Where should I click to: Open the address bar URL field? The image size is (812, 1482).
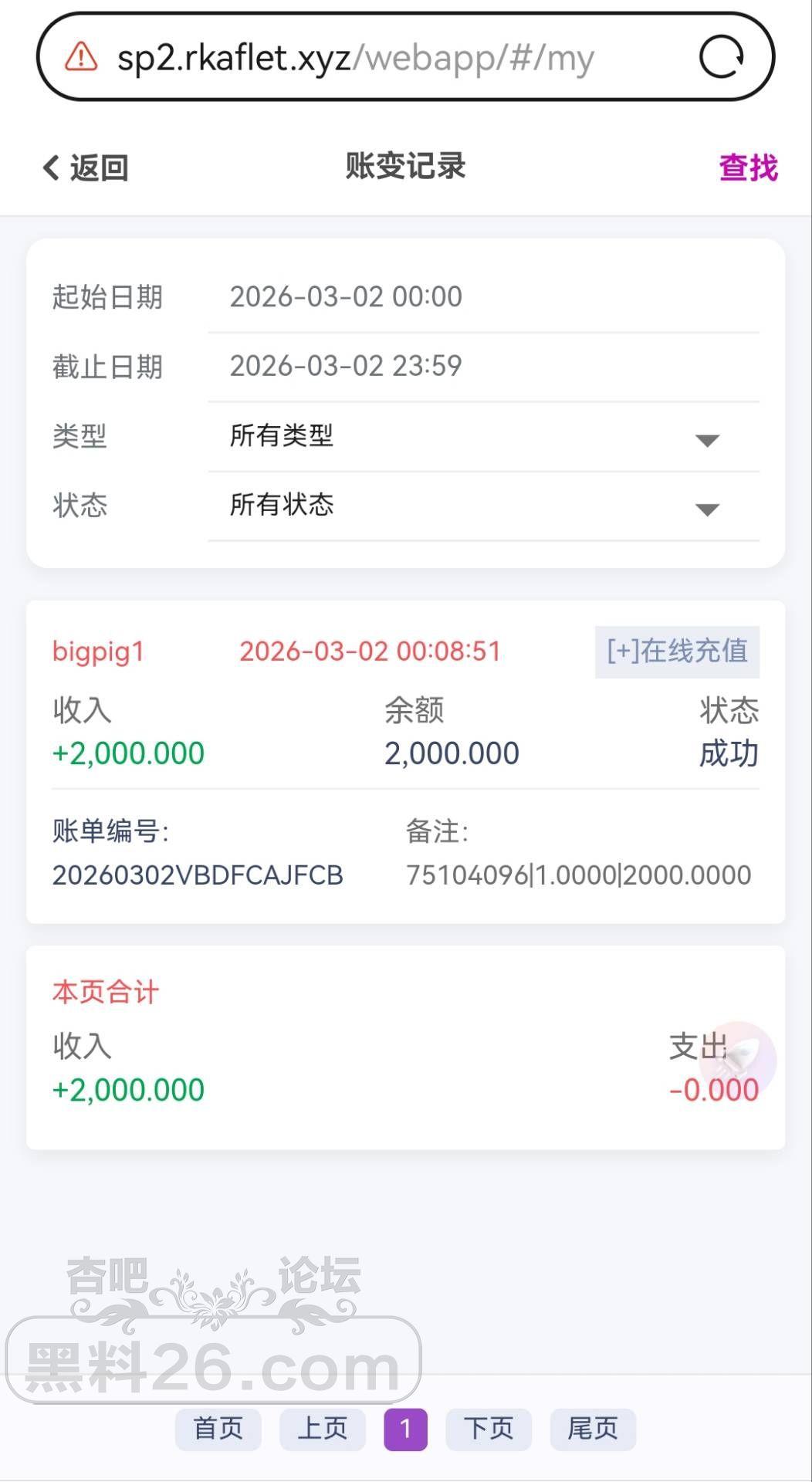(355, 58)
